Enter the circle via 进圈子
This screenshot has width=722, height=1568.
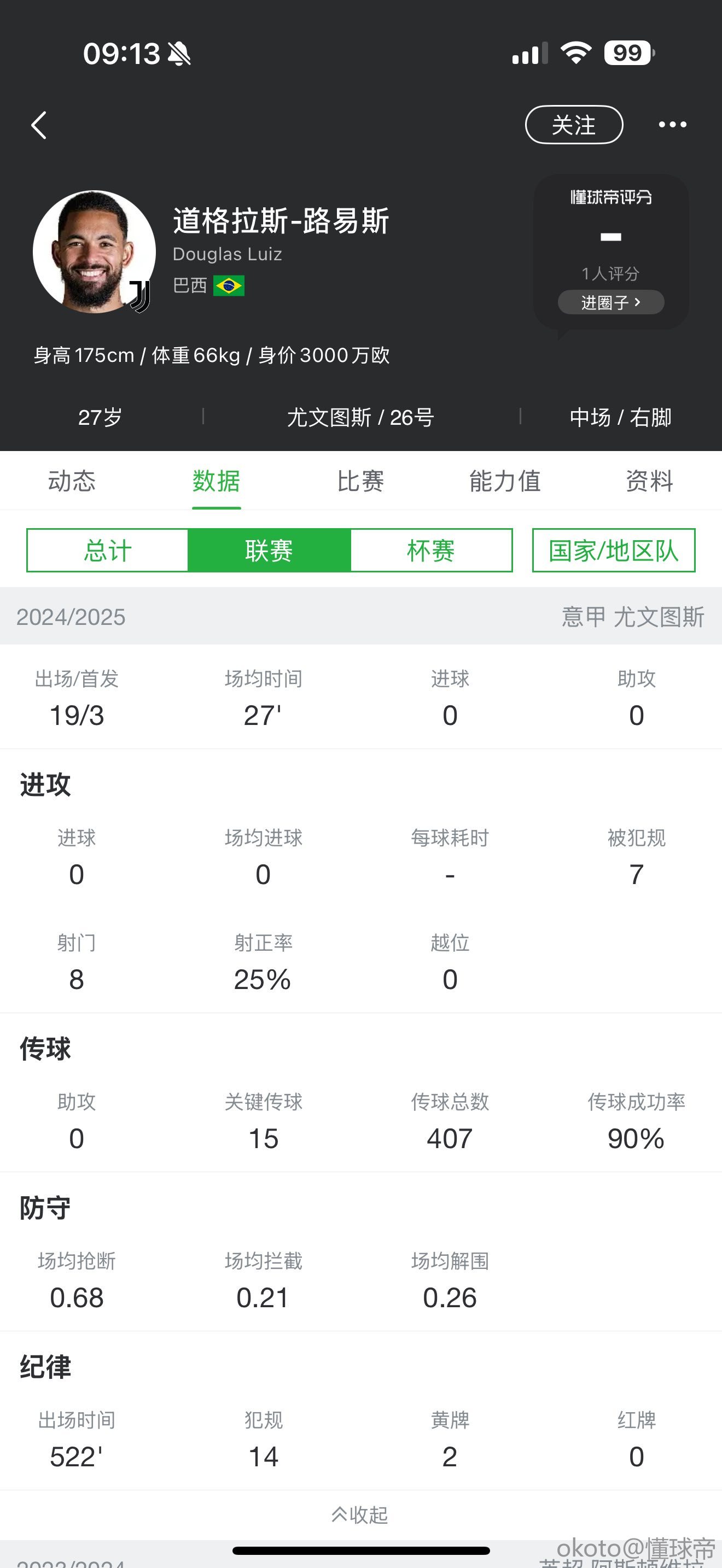click(x=610, y=302)
